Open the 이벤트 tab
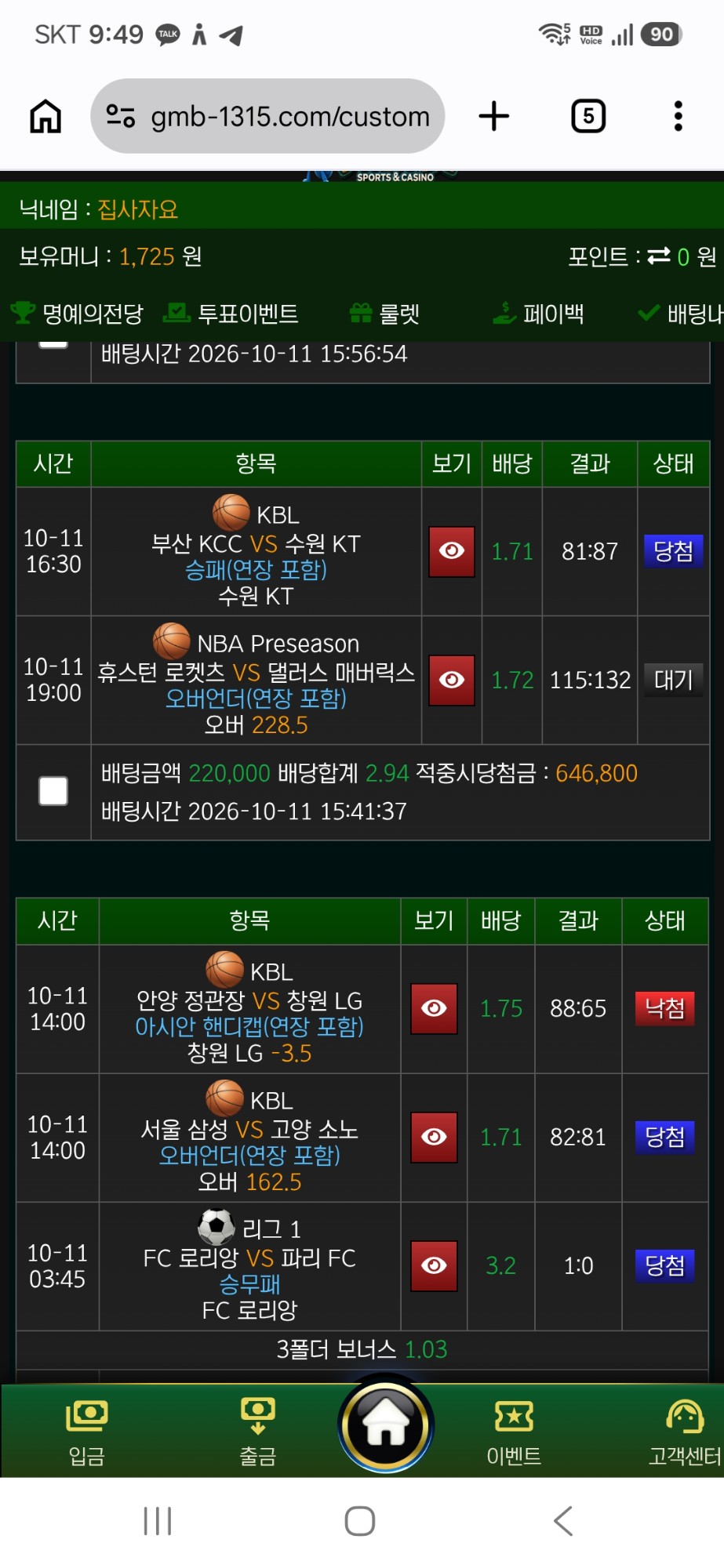The height and width of the screenshot is (1568, 724). 514,1432
